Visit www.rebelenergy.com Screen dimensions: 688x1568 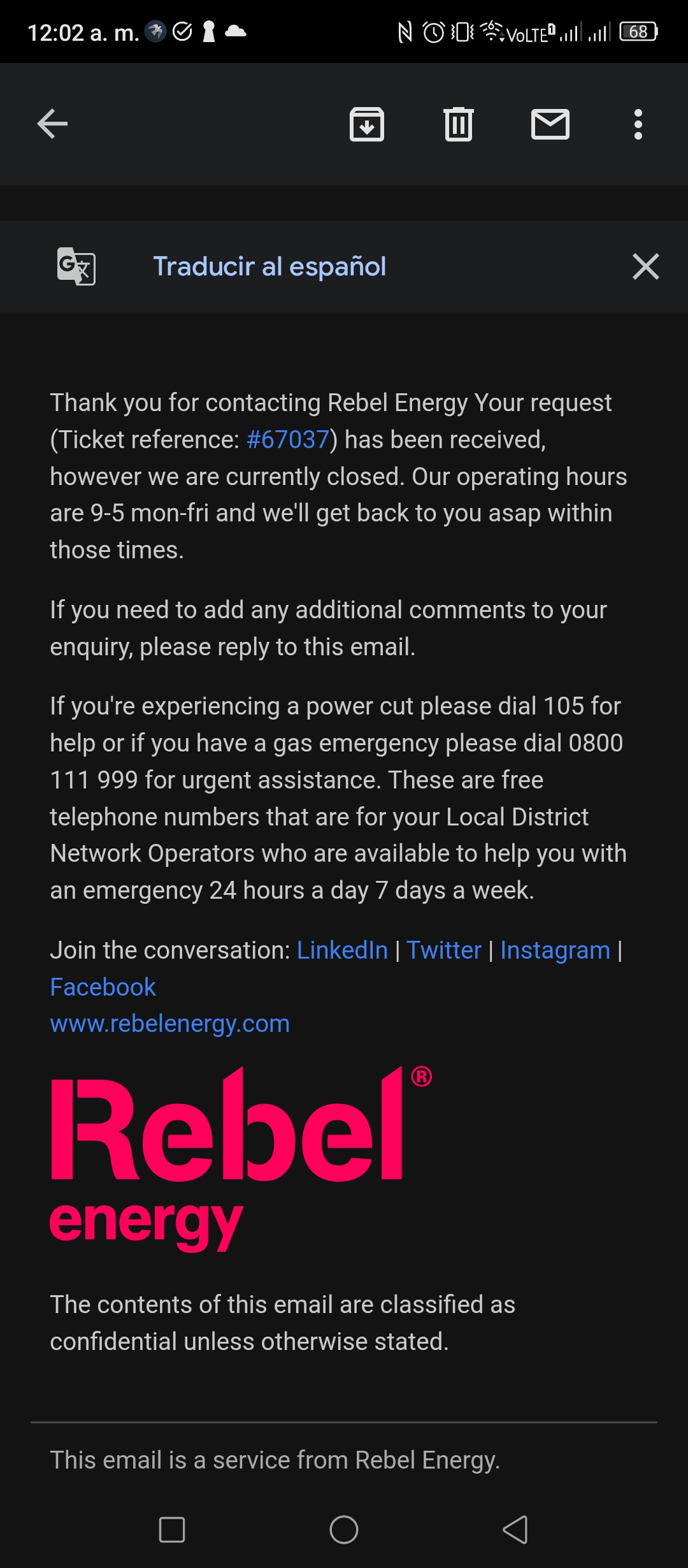coord(169,1024)
